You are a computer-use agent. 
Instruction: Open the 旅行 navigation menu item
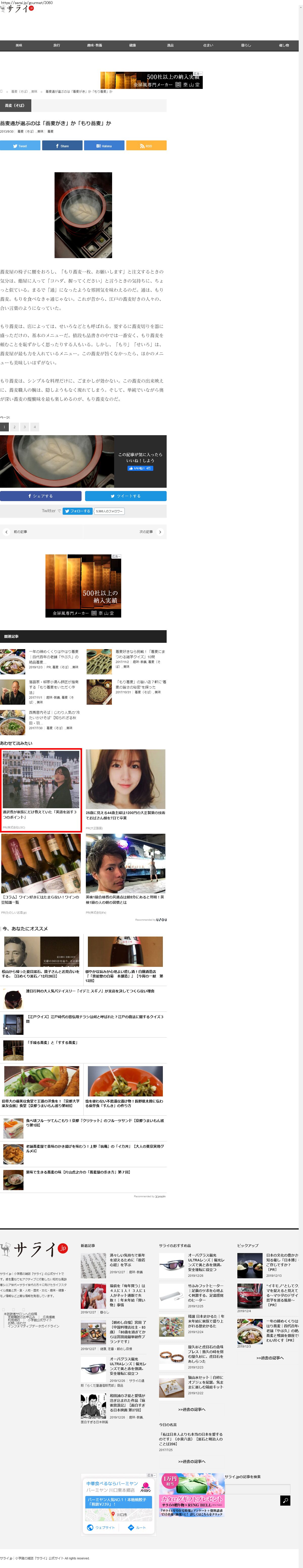tap(57, 45)
